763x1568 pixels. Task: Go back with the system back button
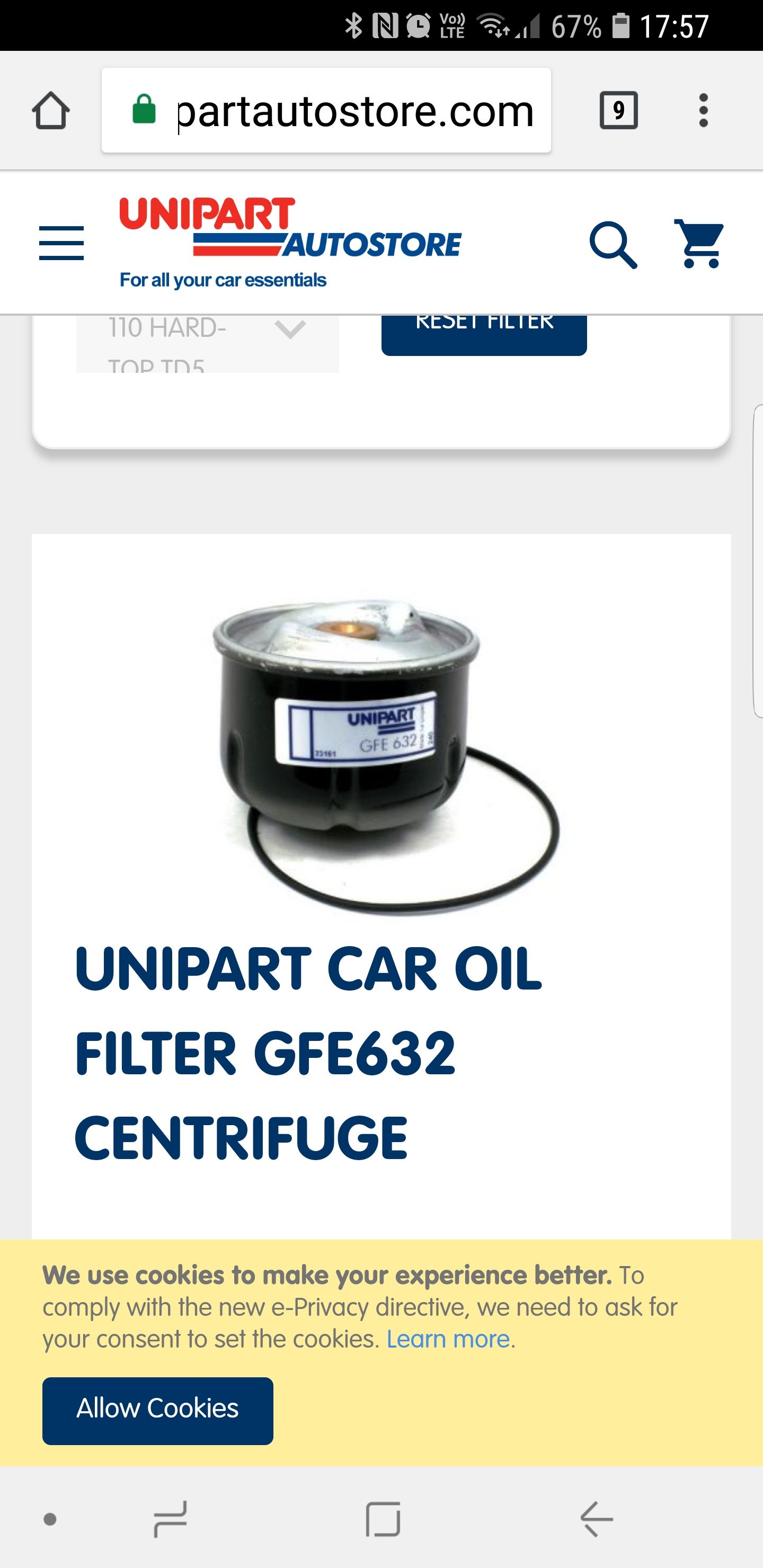pos(596,1519)
